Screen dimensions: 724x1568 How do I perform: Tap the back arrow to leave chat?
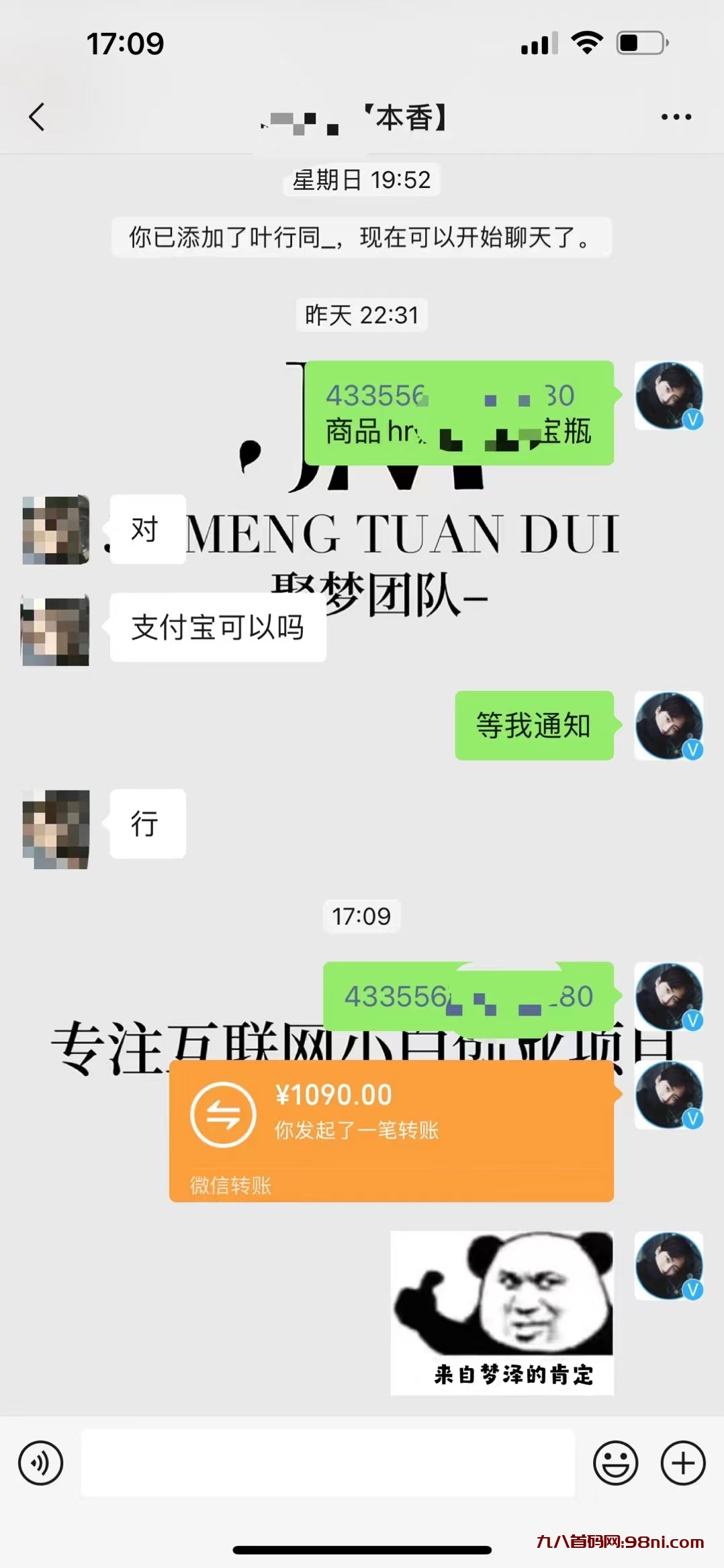[37, 117]
